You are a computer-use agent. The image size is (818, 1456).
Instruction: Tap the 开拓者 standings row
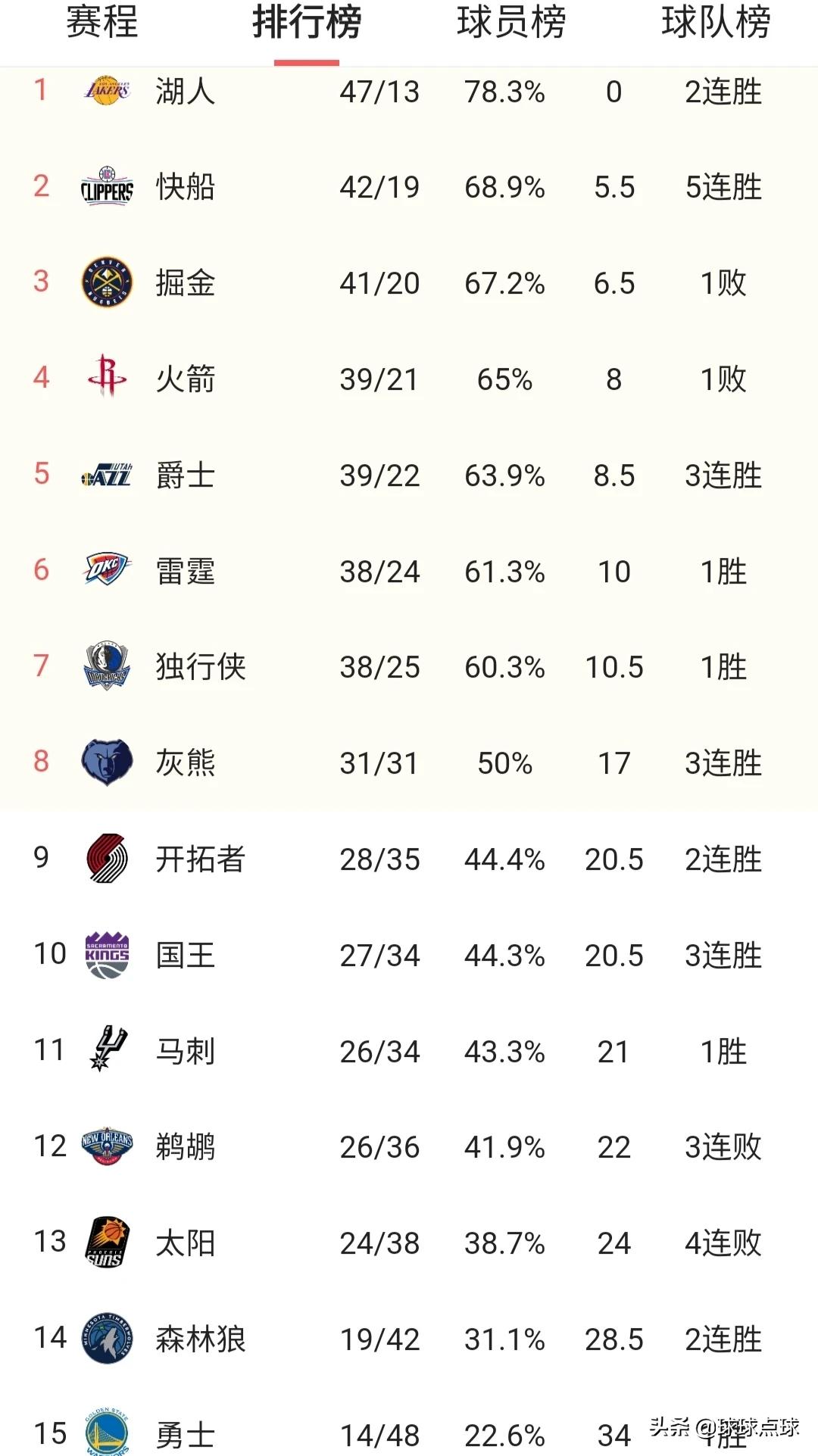click(x=409, y=859)
